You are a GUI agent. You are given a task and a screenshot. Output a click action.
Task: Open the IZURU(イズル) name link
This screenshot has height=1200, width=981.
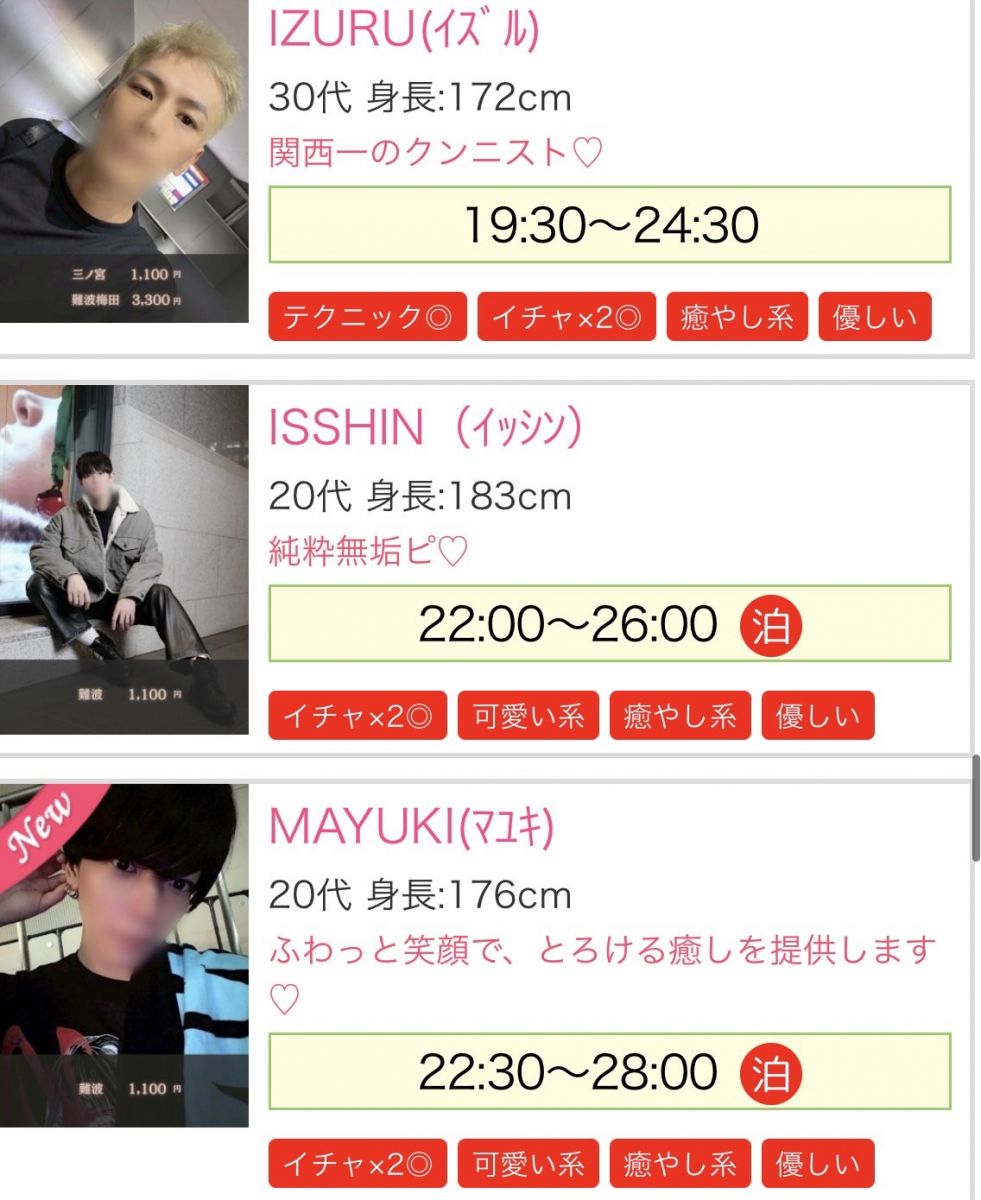click(x=404, y=30)
